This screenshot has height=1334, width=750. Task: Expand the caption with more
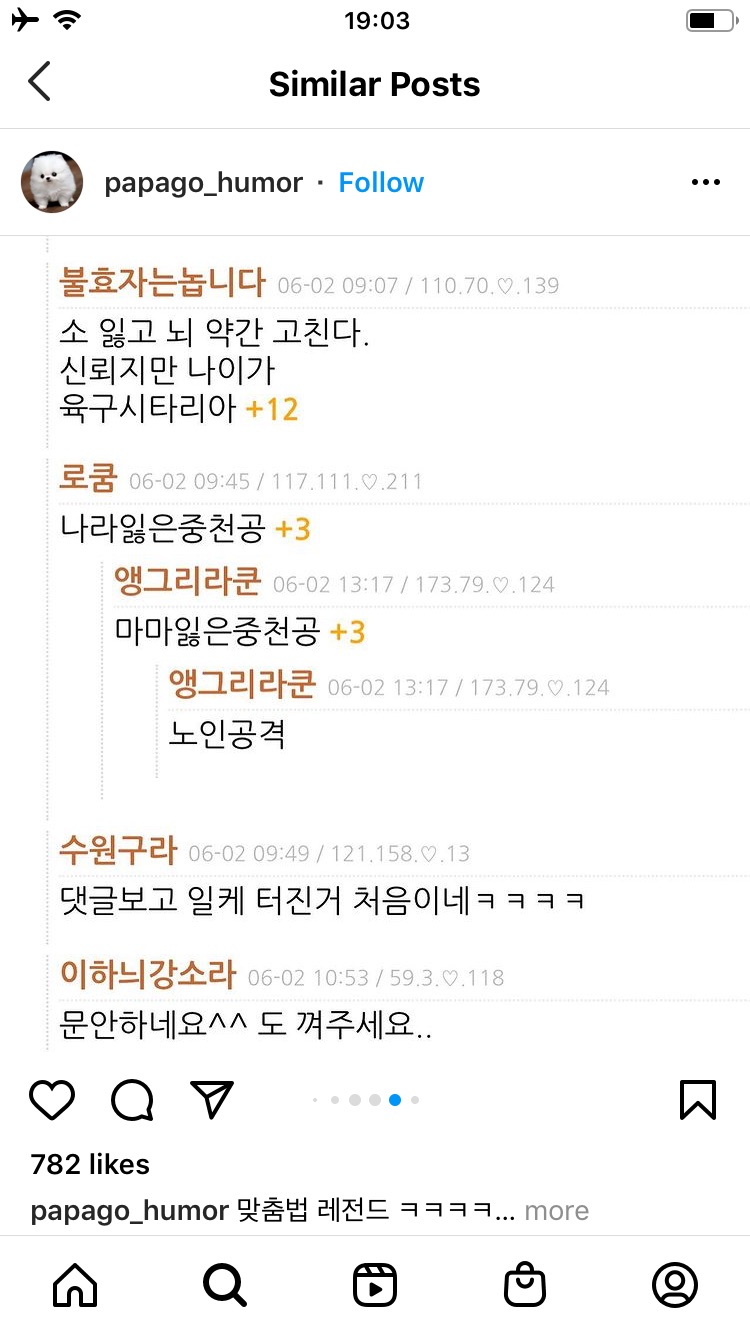[556, 1211]
